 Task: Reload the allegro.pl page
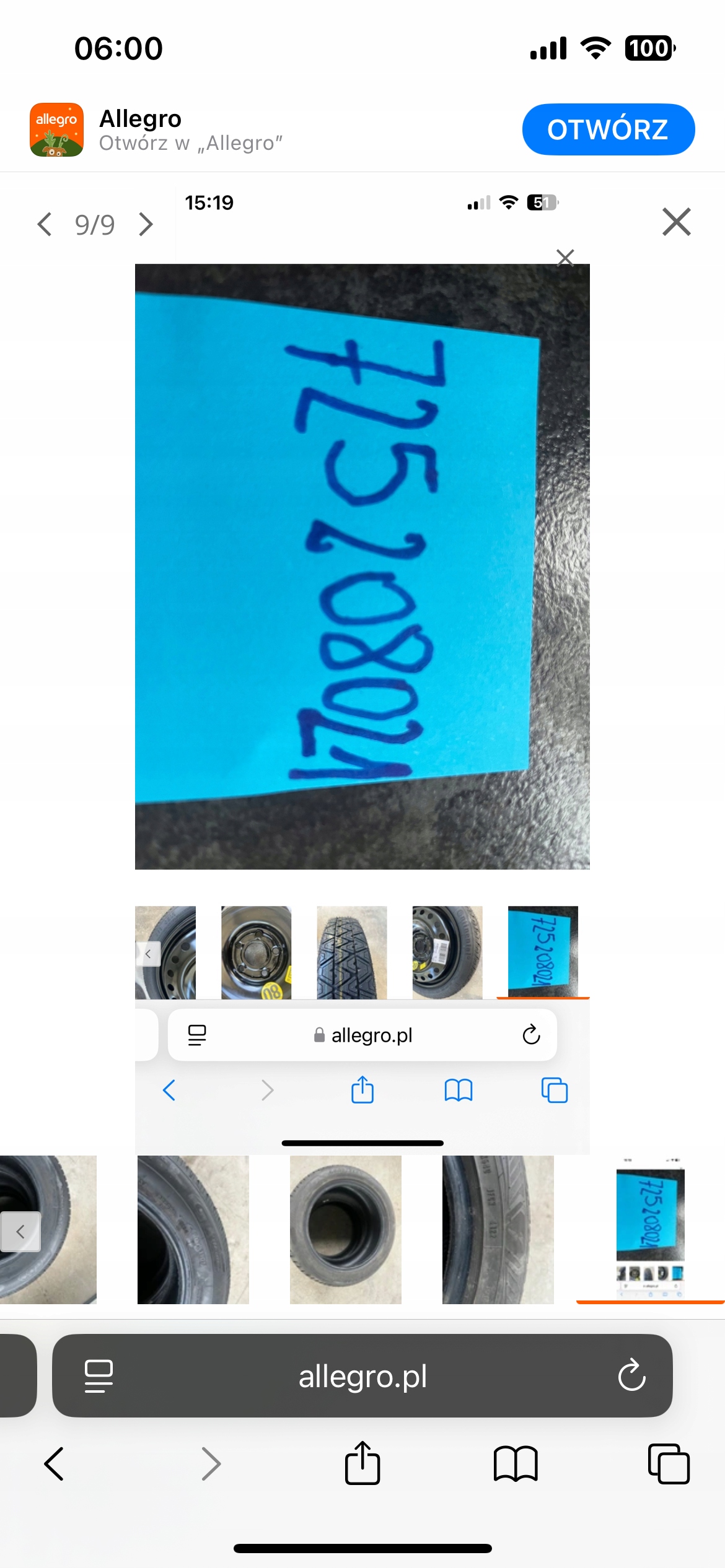[631, 1376]
